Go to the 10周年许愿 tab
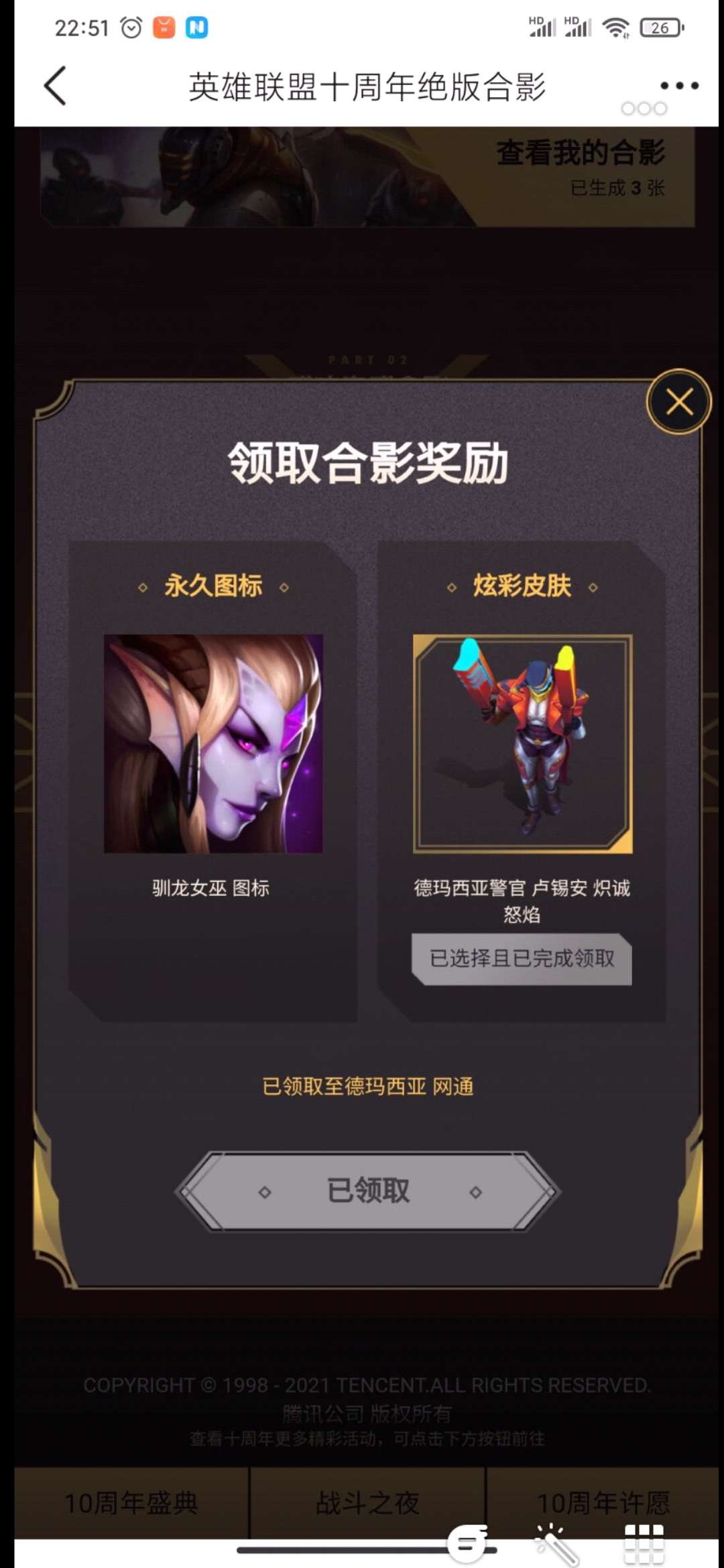 point(603,1503)
